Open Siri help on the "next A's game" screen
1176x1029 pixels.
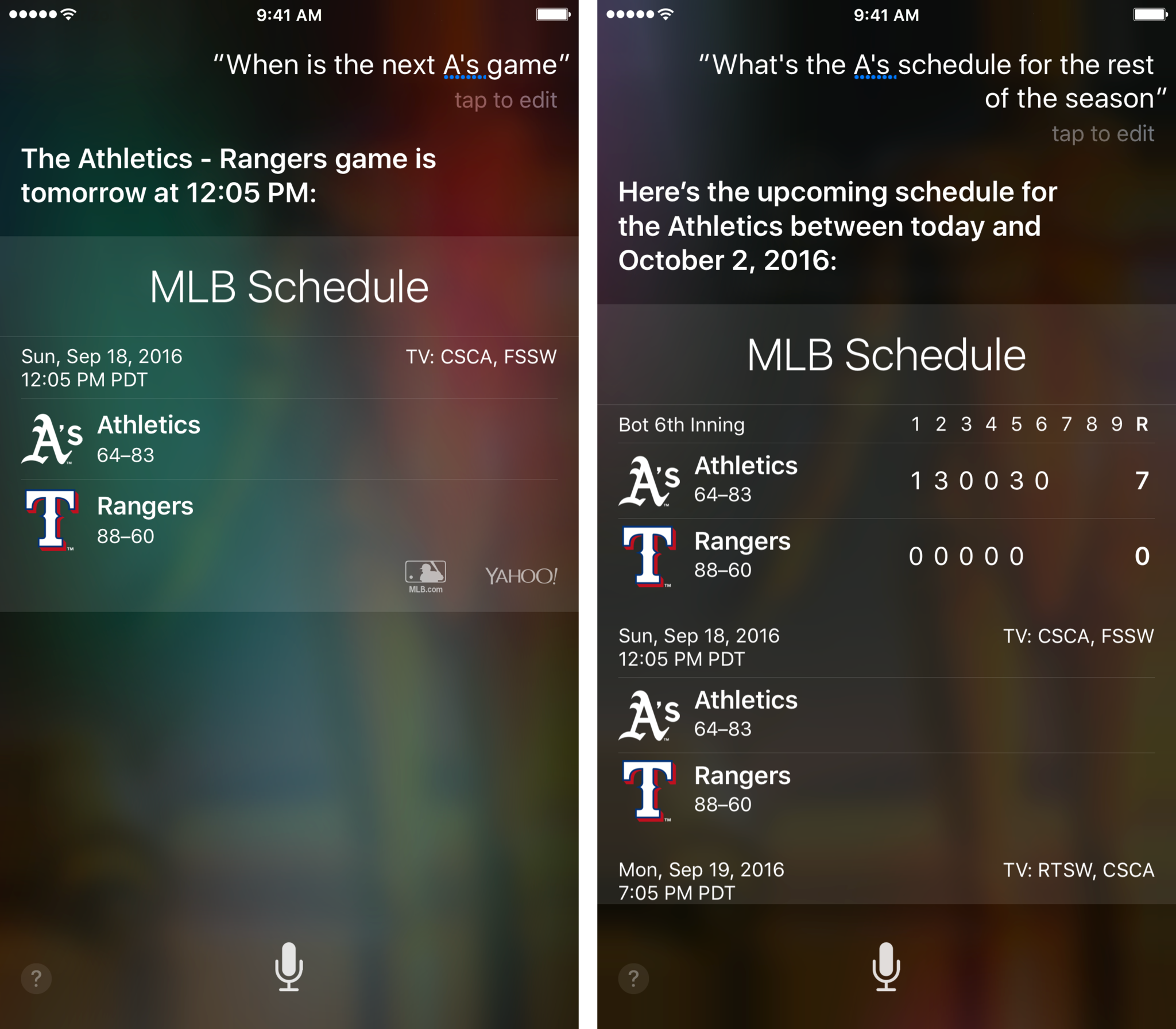pyautogui.click(x=36, y=978)
